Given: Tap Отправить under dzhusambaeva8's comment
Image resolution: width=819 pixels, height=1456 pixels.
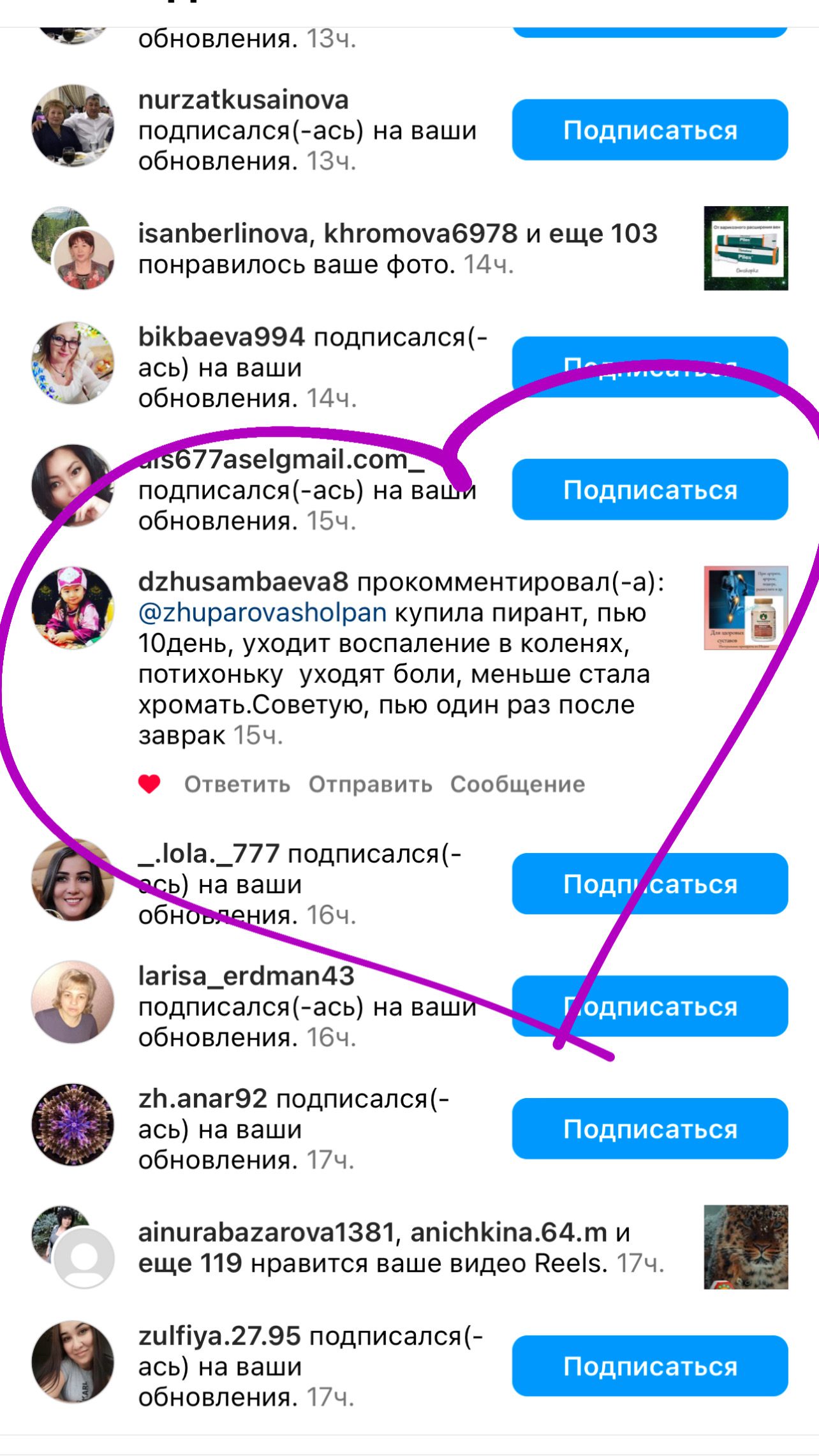Looking at the screenshot, I should 370,784.
